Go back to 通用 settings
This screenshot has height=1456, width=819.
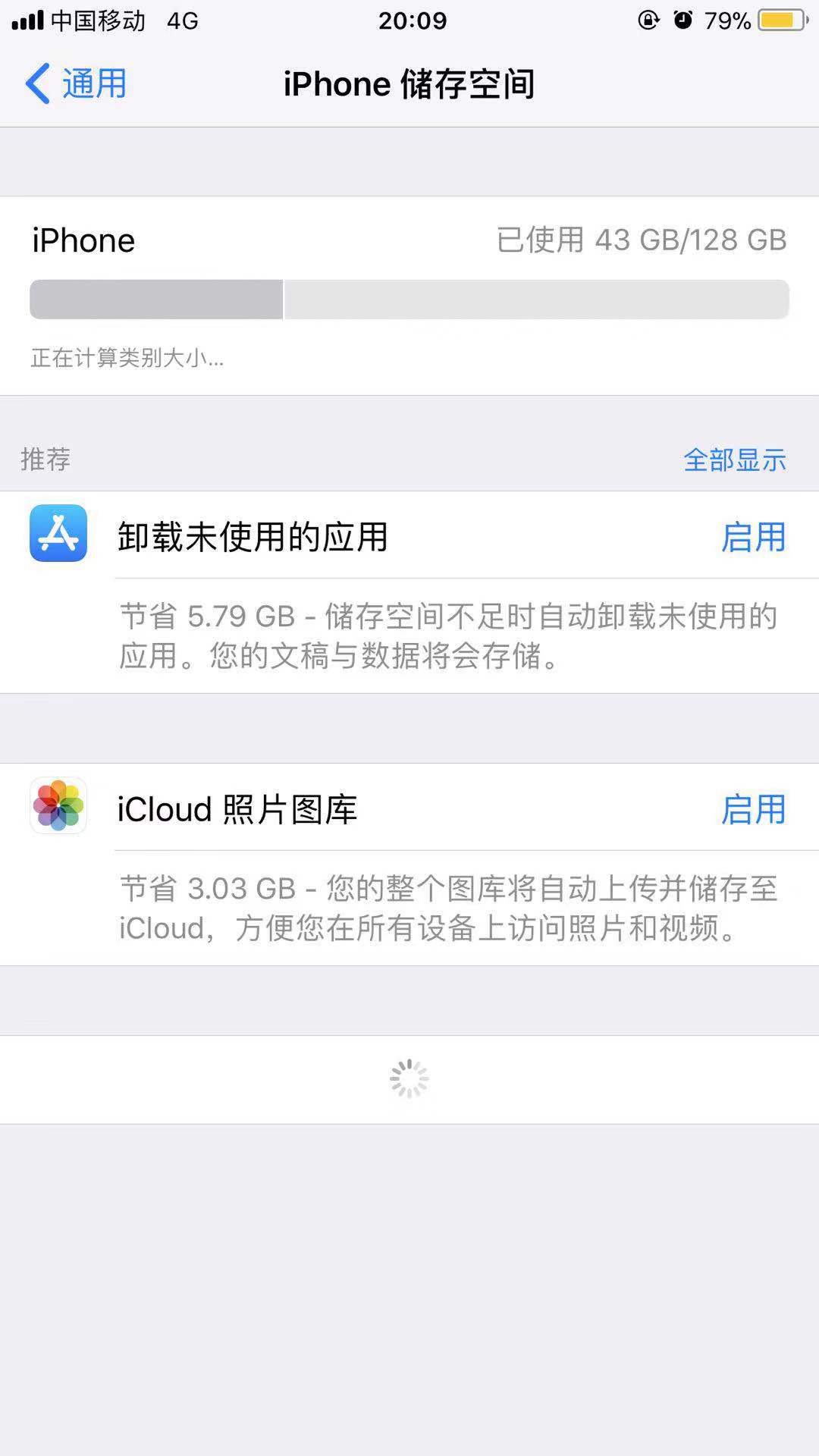76,83
